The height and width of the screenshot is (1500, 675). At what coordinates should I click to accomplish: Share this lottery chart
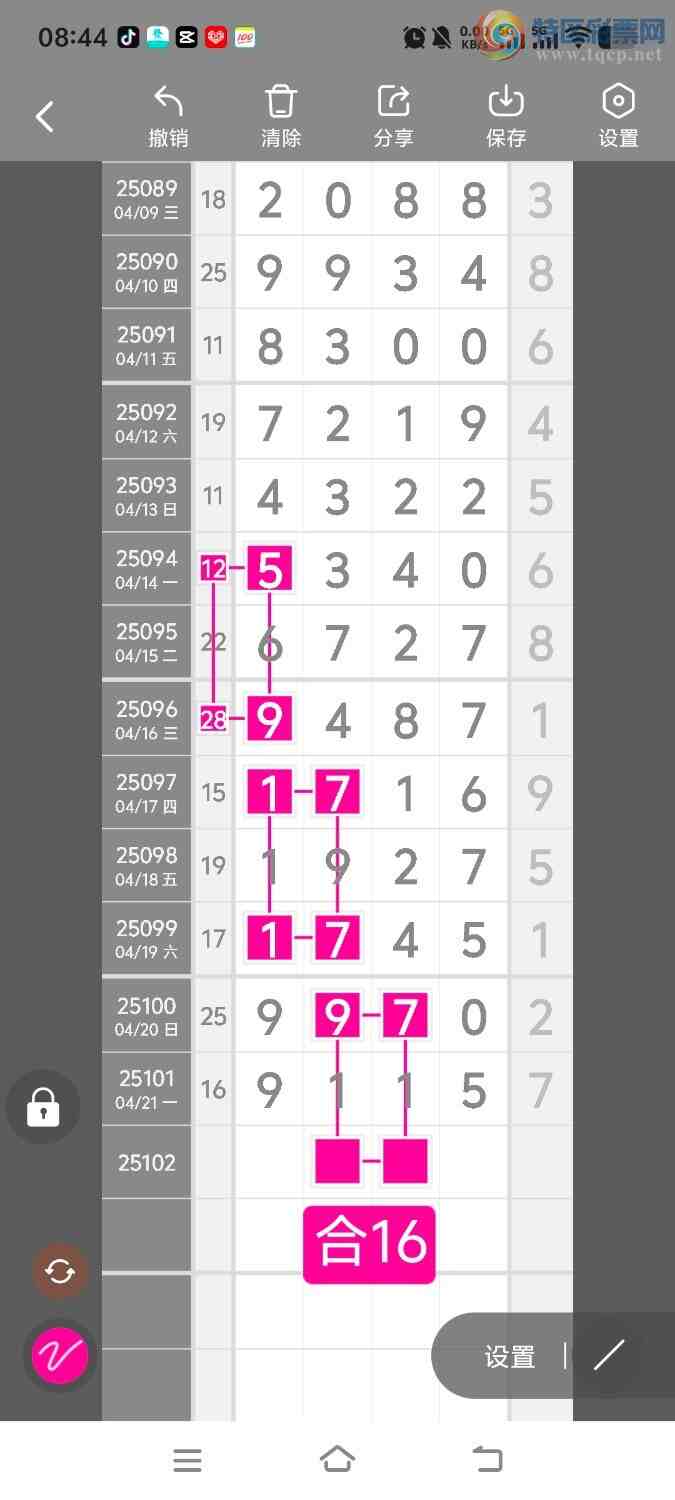[x=393, y=116]
